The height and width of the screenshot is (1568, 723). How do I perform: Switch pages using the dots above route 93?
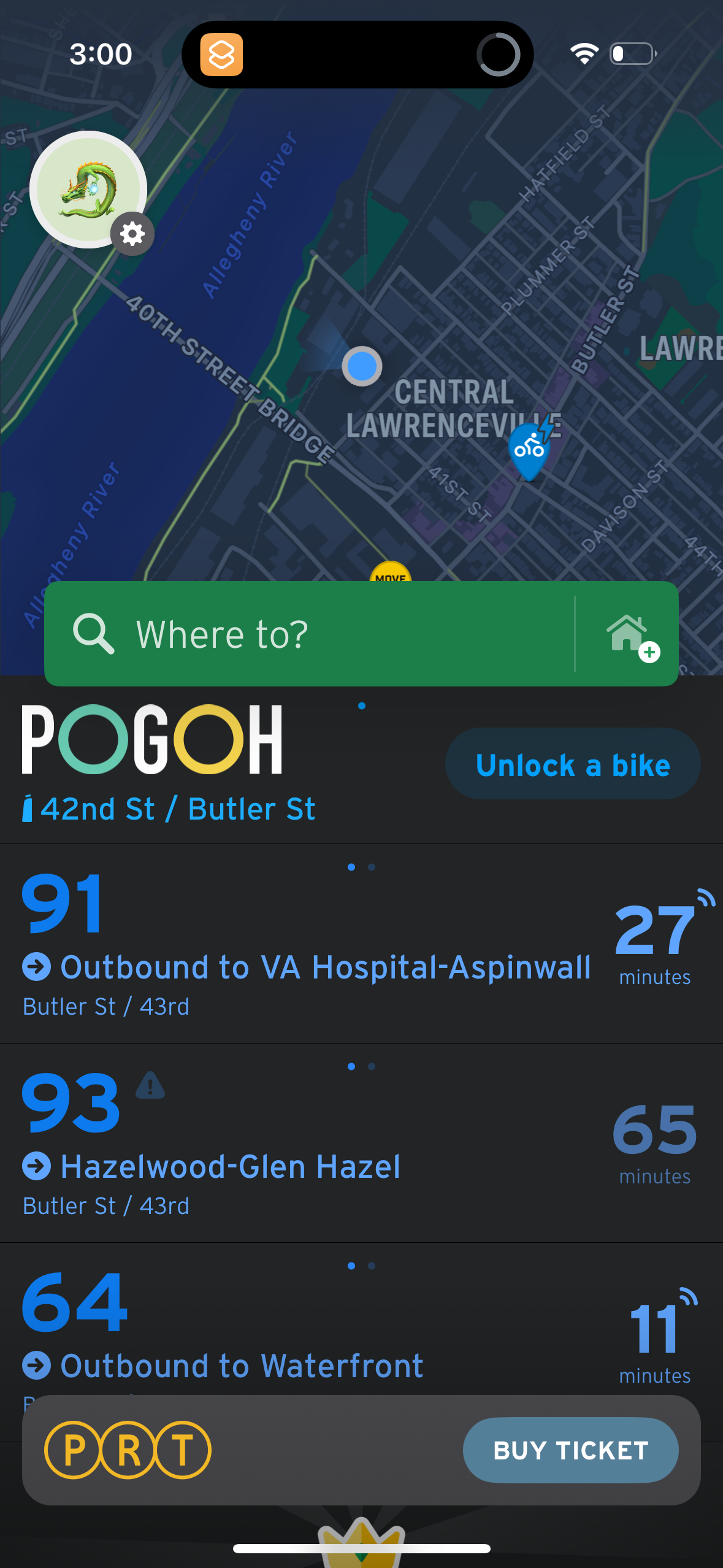click(x=361, y=1066)
